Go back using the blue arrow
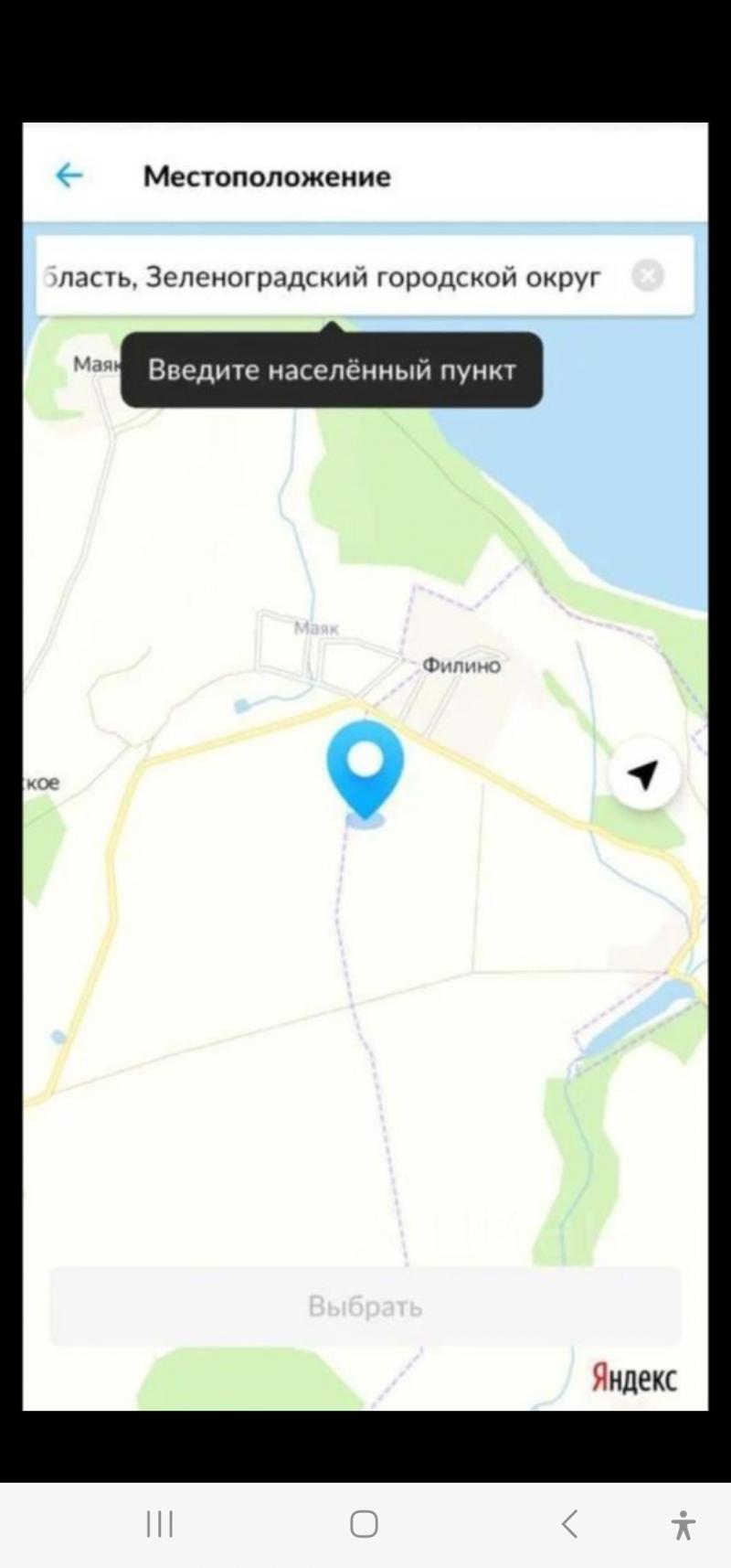 (x=69, y=176)
